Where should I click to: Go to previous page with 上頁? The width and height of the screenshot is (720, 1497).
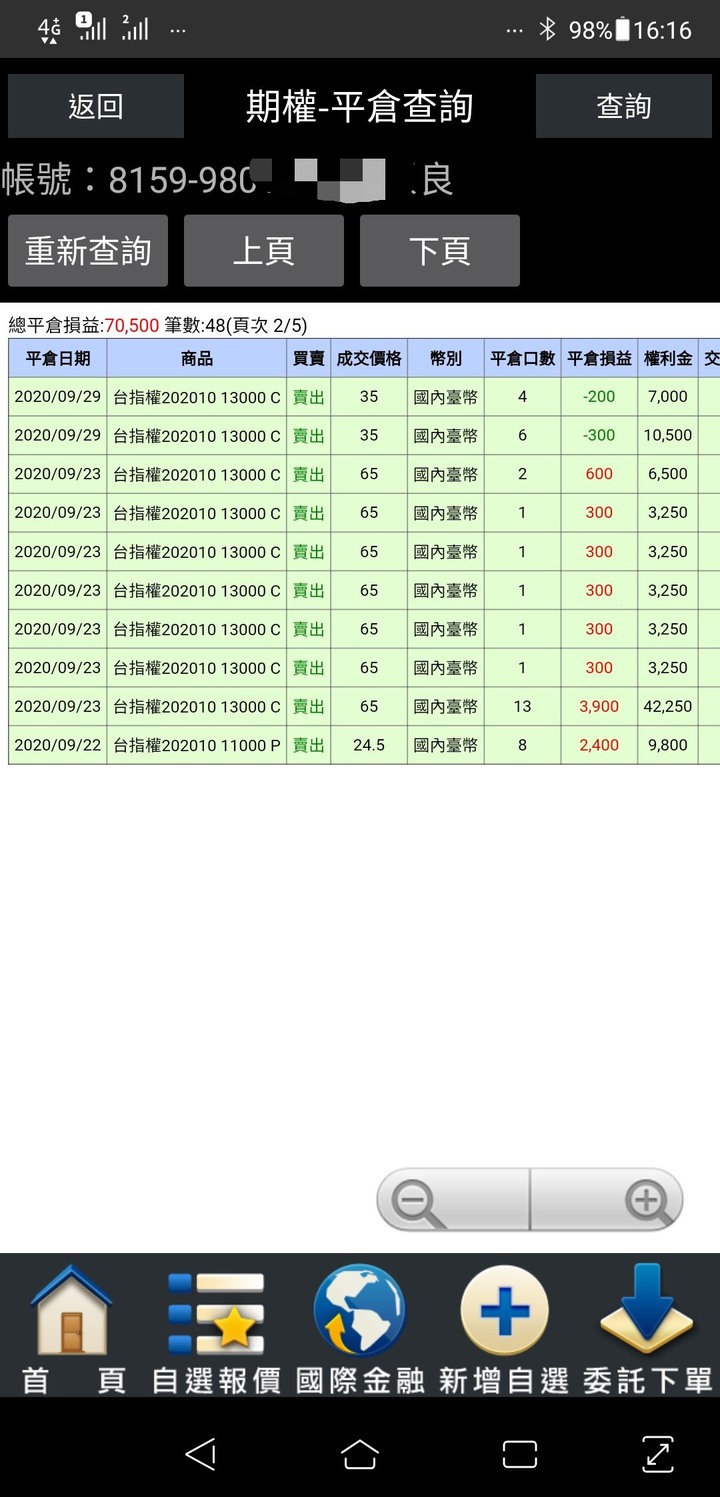pyautogui.click(x=264, y=251)
